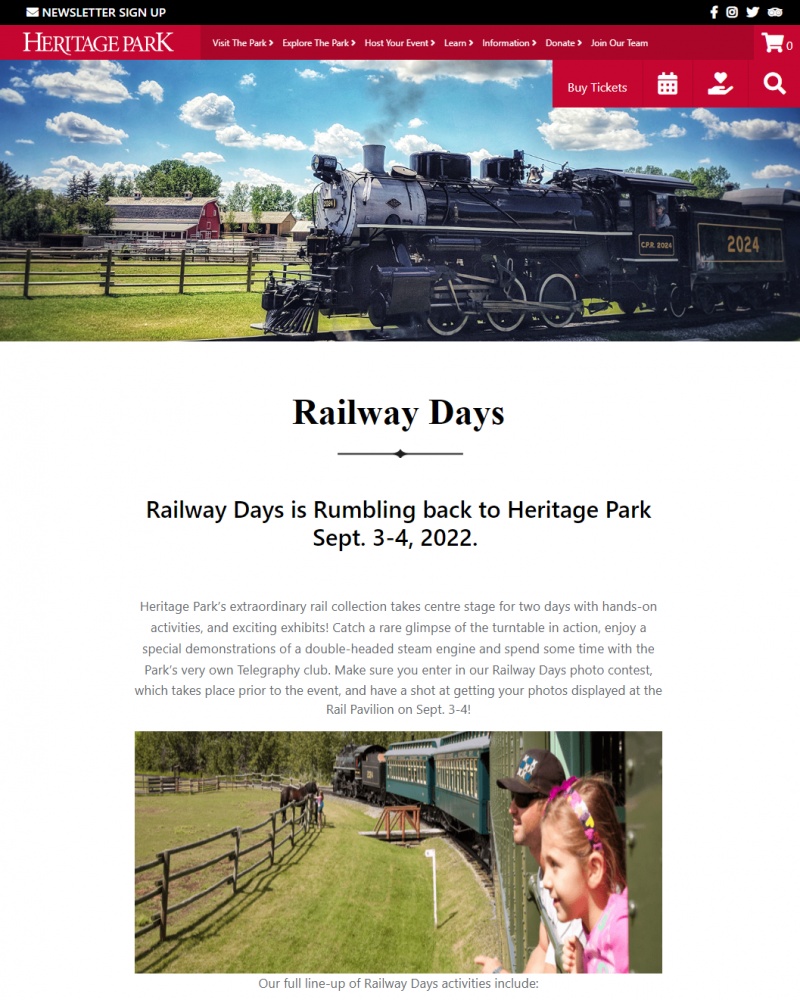Expand the Explore The Park menu
800x1000 pixels.
[x=318, y=43]
